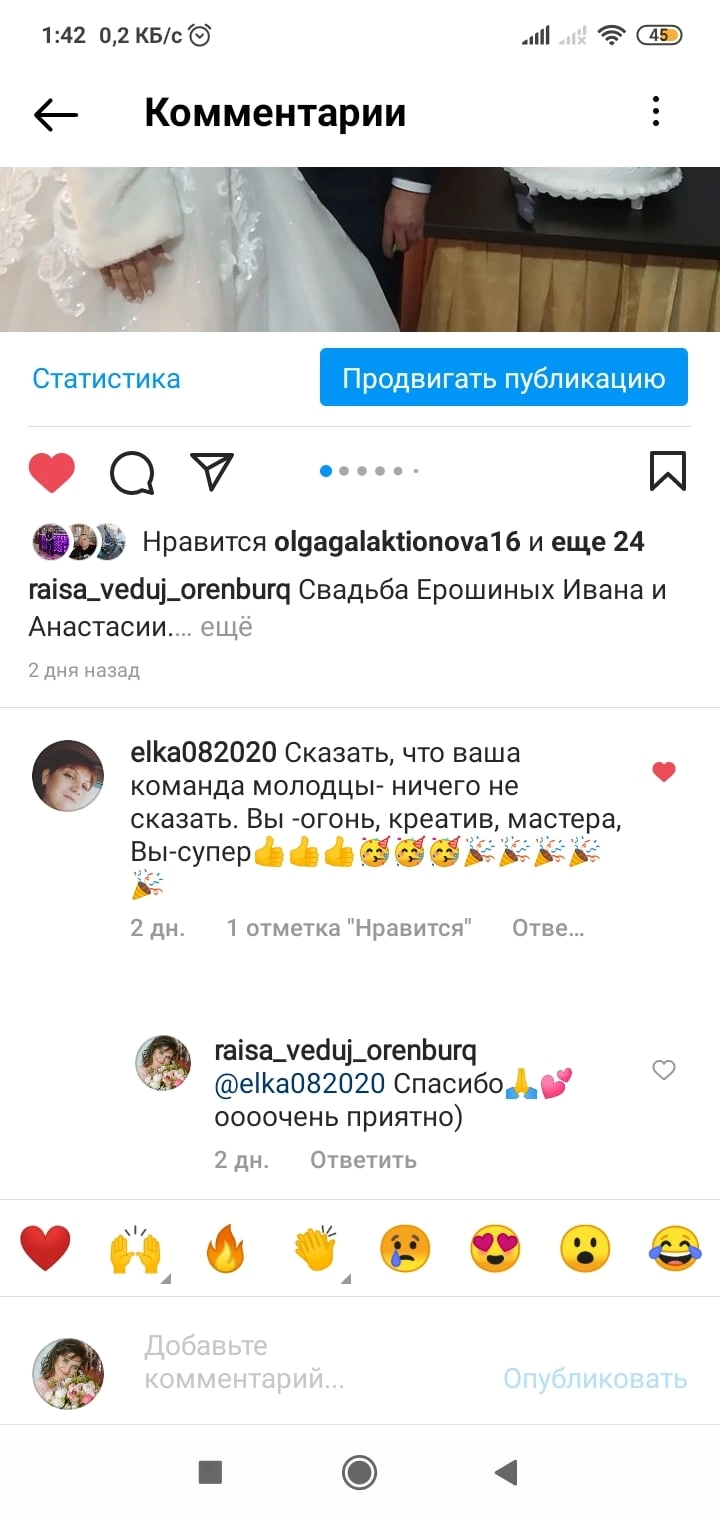Tap the Продвигать публикацию button
The image size is (720, 1520).
pos(503,378)
